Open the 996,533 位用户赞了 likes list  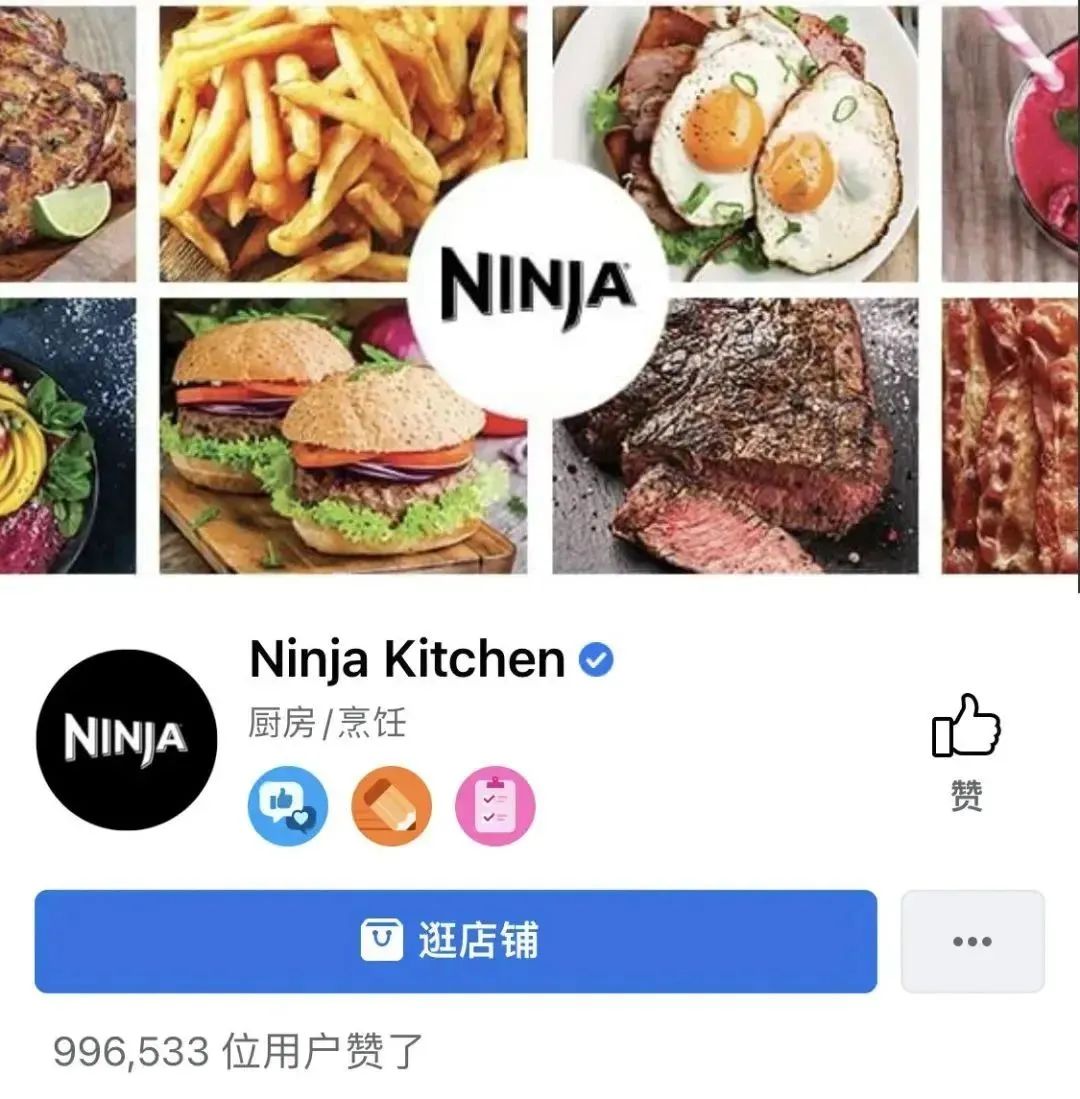[238, 1051]
